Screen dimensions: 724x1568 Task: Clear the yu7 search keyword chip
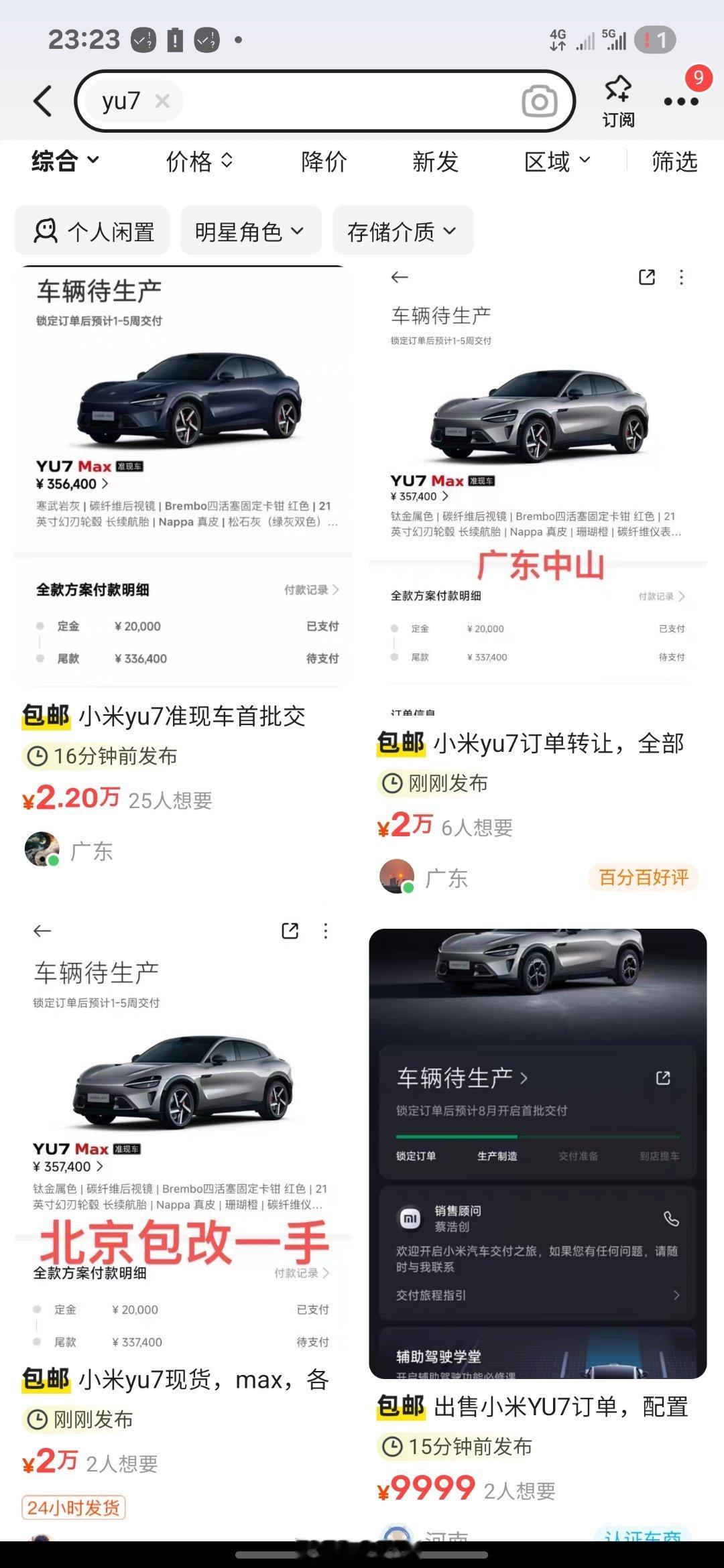[162, 101]
